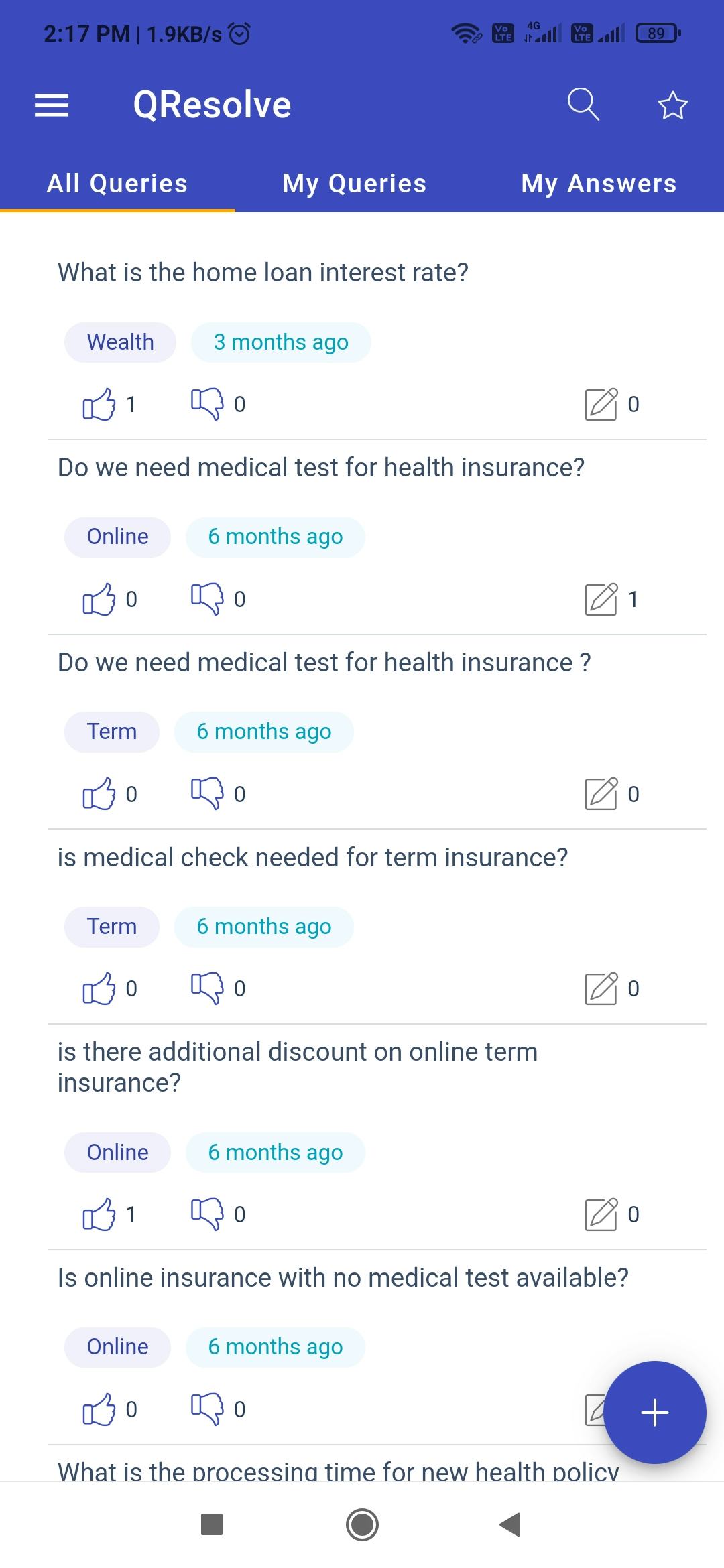
Task: Open the navigation drawer menu
Action: 50,104
